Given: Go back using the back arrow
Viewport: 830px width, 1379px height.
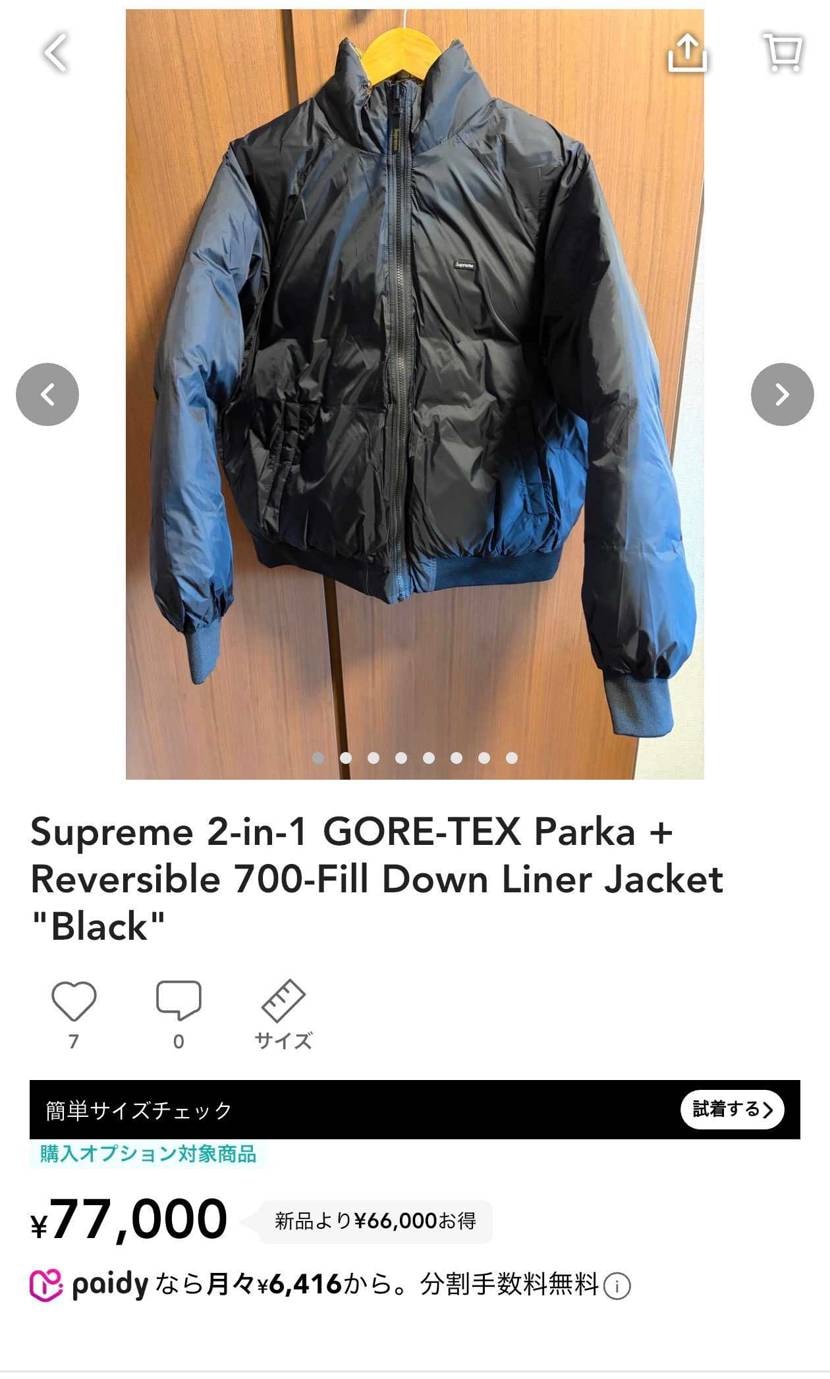Looking at the screenshot, I should tap(55, 52).
